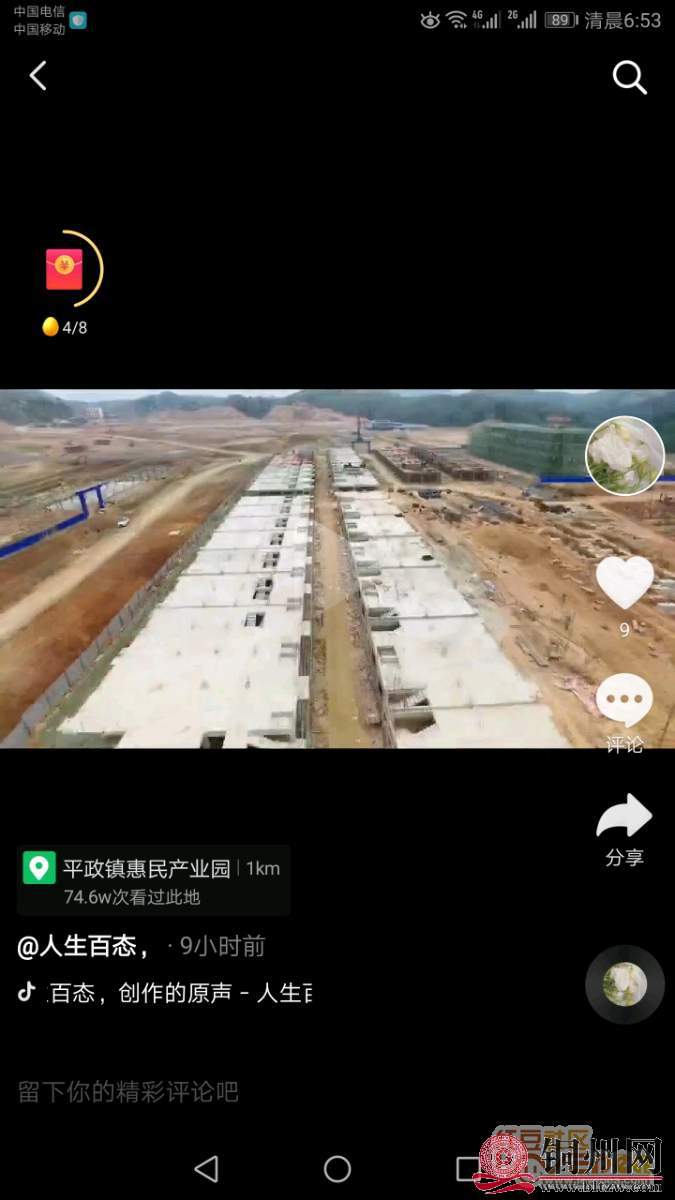Open the red envelope reward widget
Image resolution: width=675 pixels, height=1200 pixels.
pyautogui.click(x=65, y=270)
